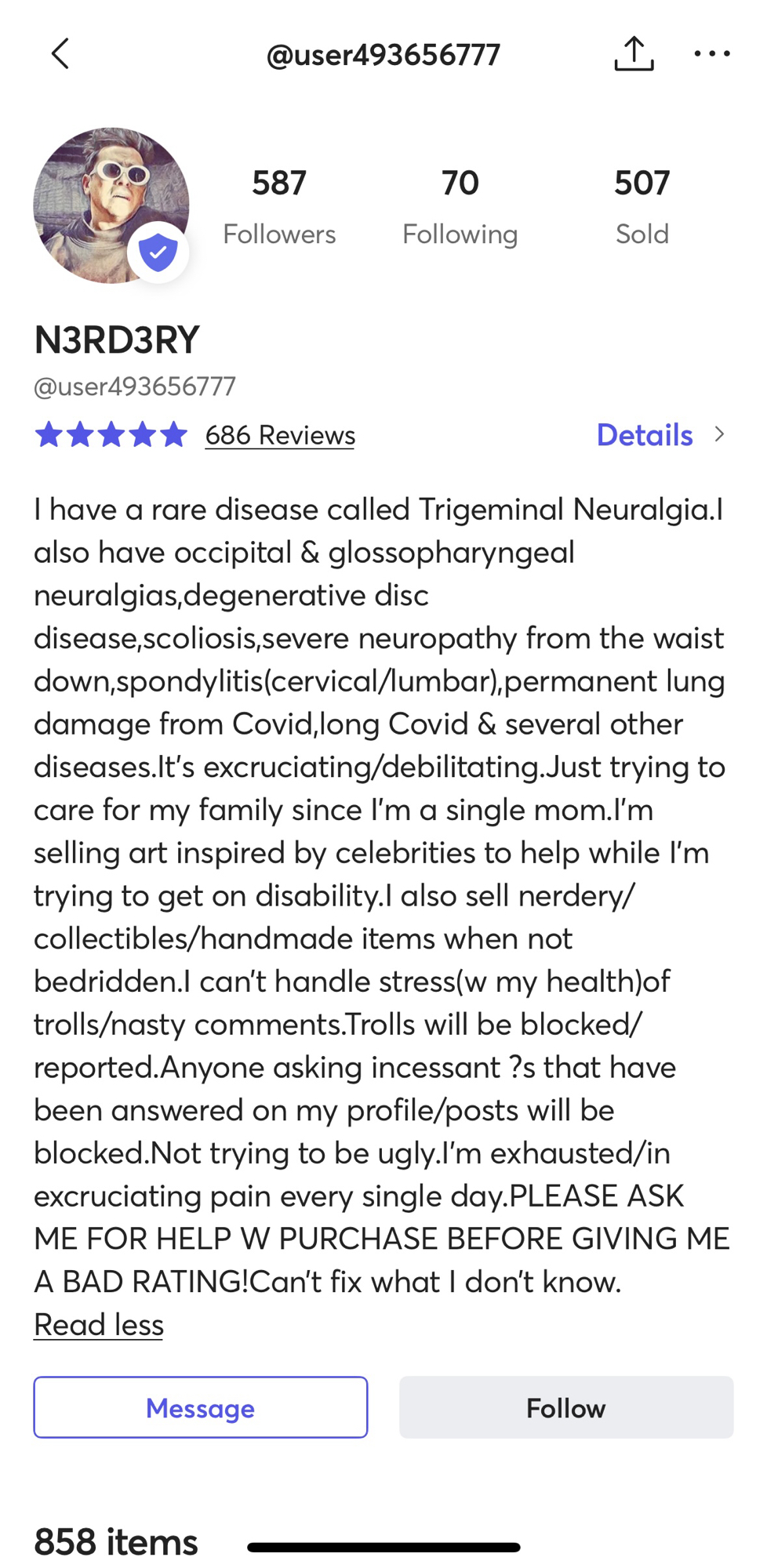767x1568 pixels.
Task: Collapse the bio with Read less
Action: pos(99,1325)
